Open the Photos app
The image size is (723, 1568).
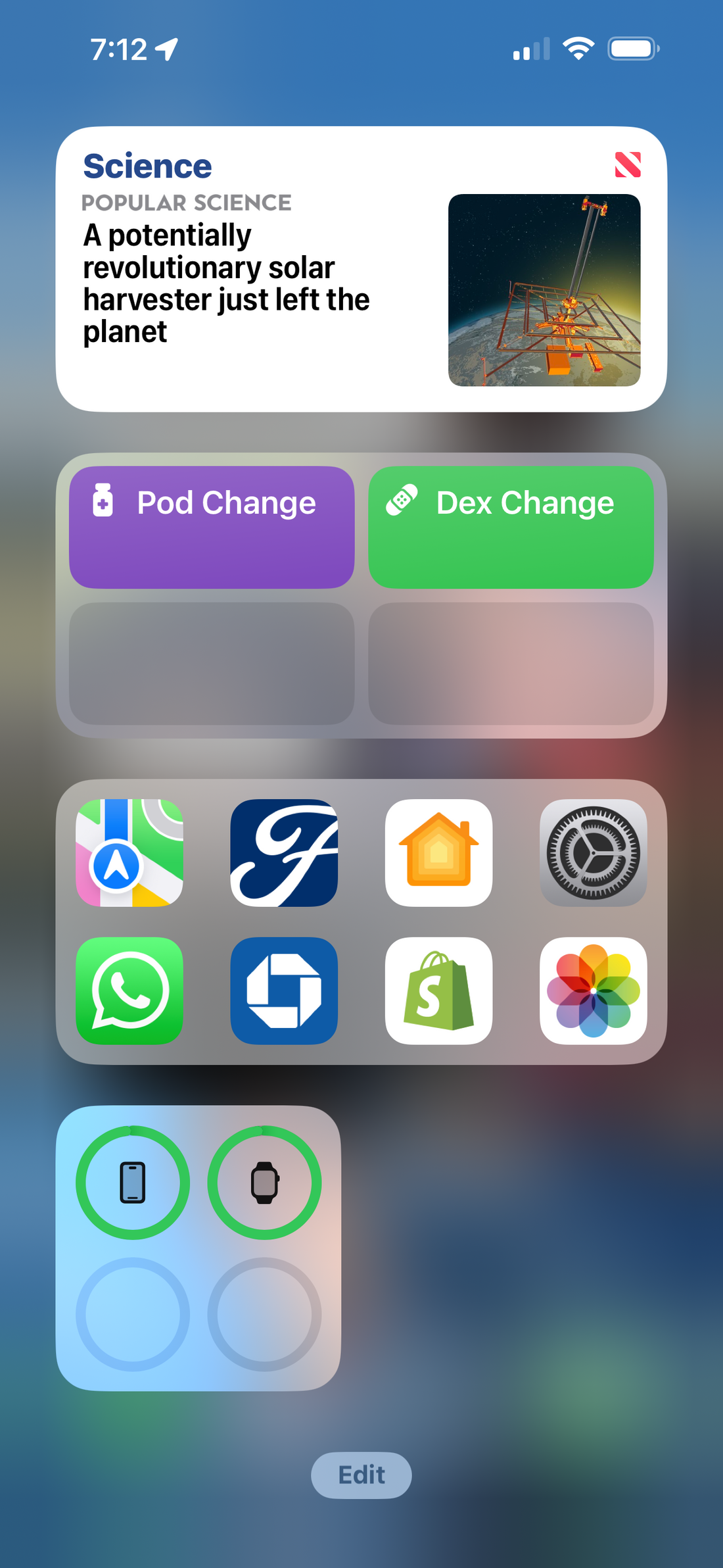click(x=593, y=991)
